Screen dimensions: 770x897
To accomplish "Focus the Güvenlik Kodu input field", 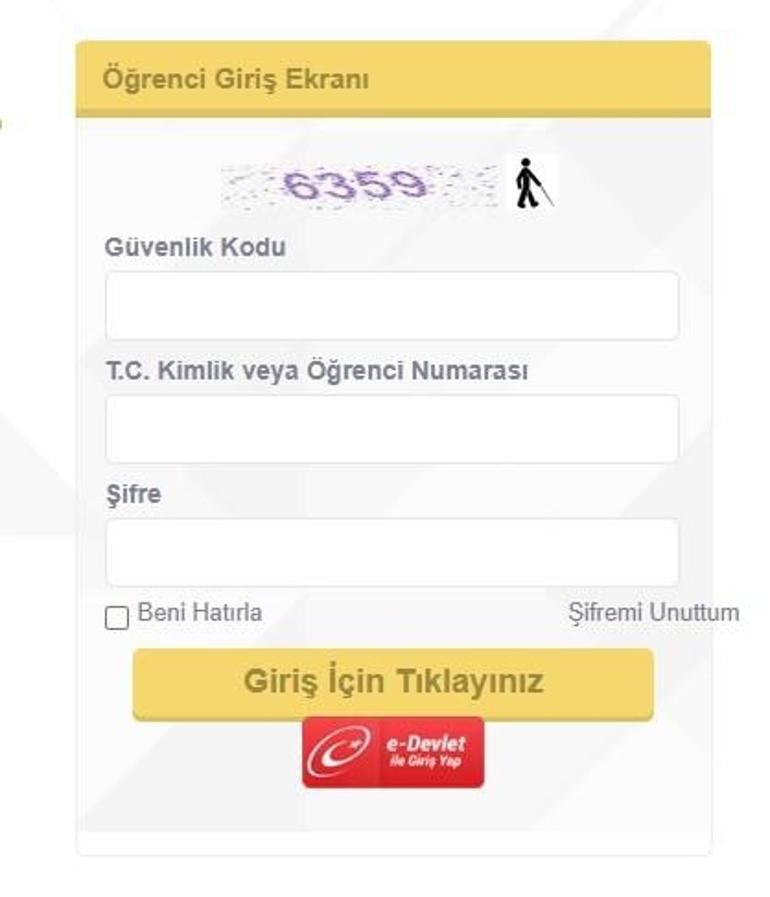I will [392, 305].
